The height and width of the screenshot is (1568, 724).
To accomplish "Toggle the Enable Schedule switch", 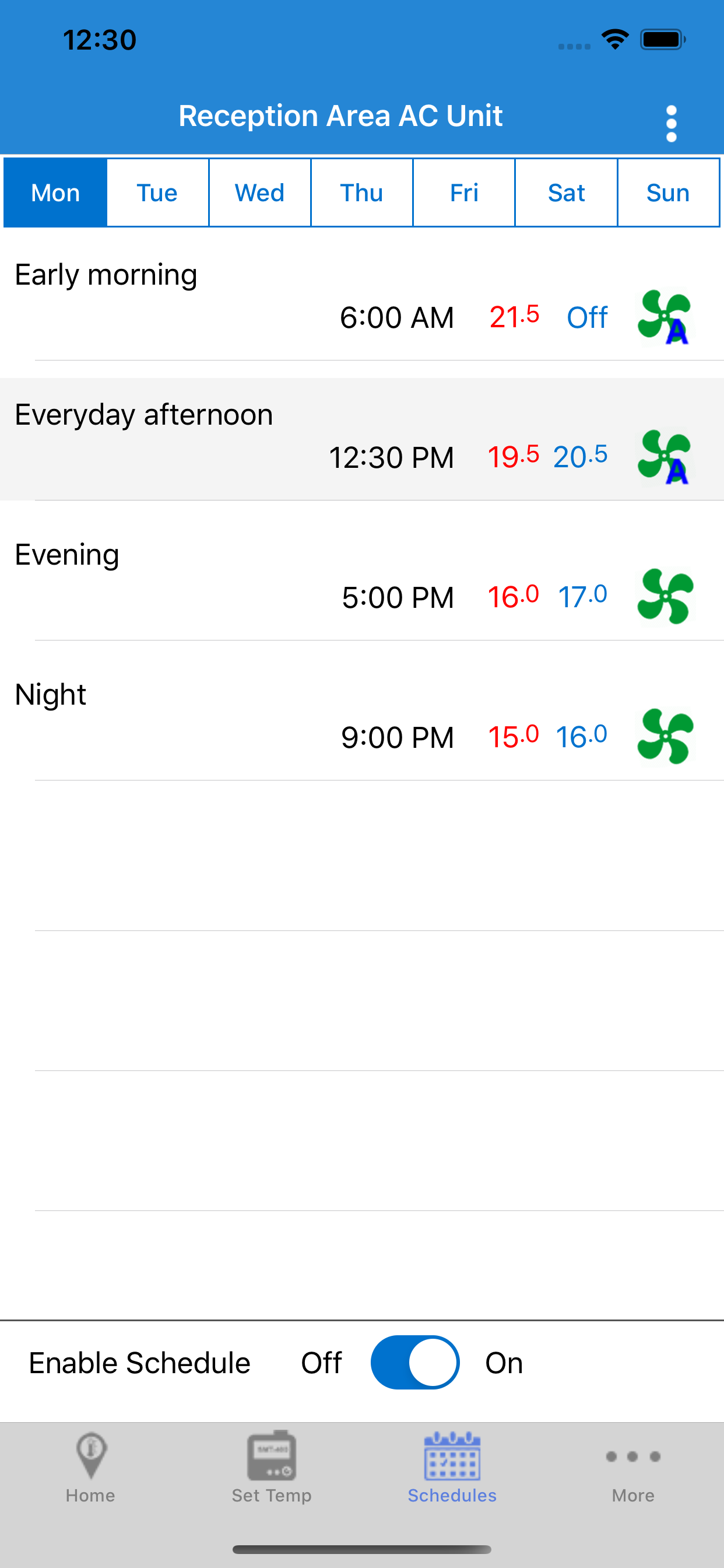I will [x=415, y=1362].
